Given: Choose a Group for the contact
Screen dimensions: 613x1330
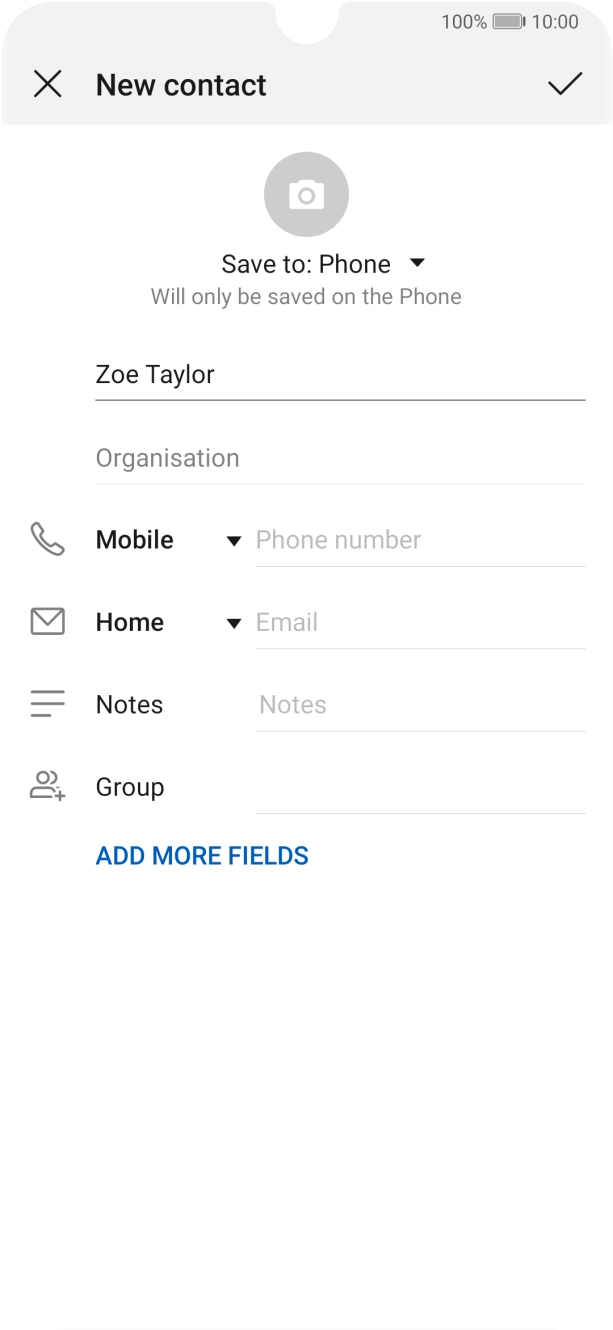Looking at the screenshot, I should click(420, 788).
